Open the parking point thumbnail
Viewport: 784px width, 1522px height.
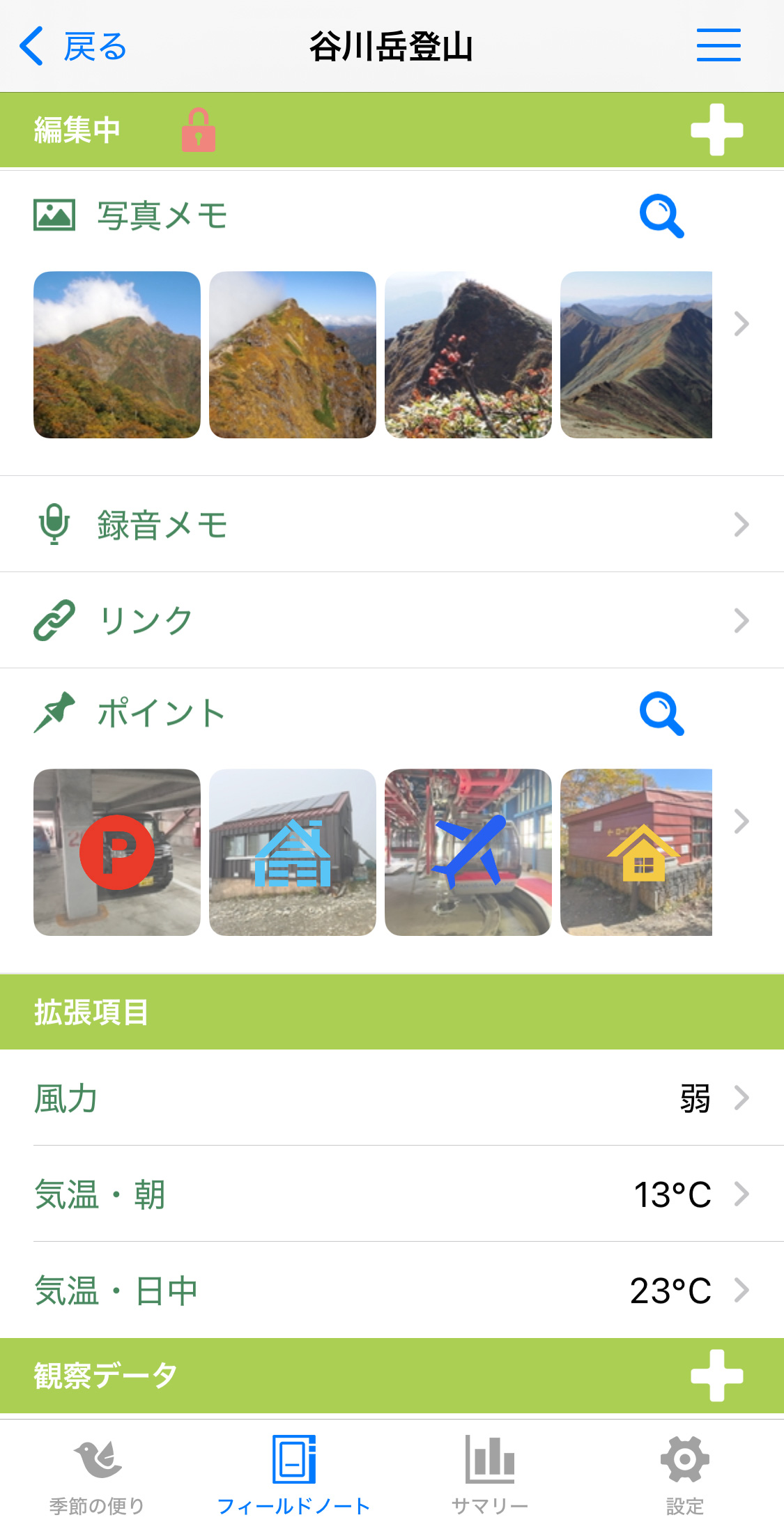117,852
